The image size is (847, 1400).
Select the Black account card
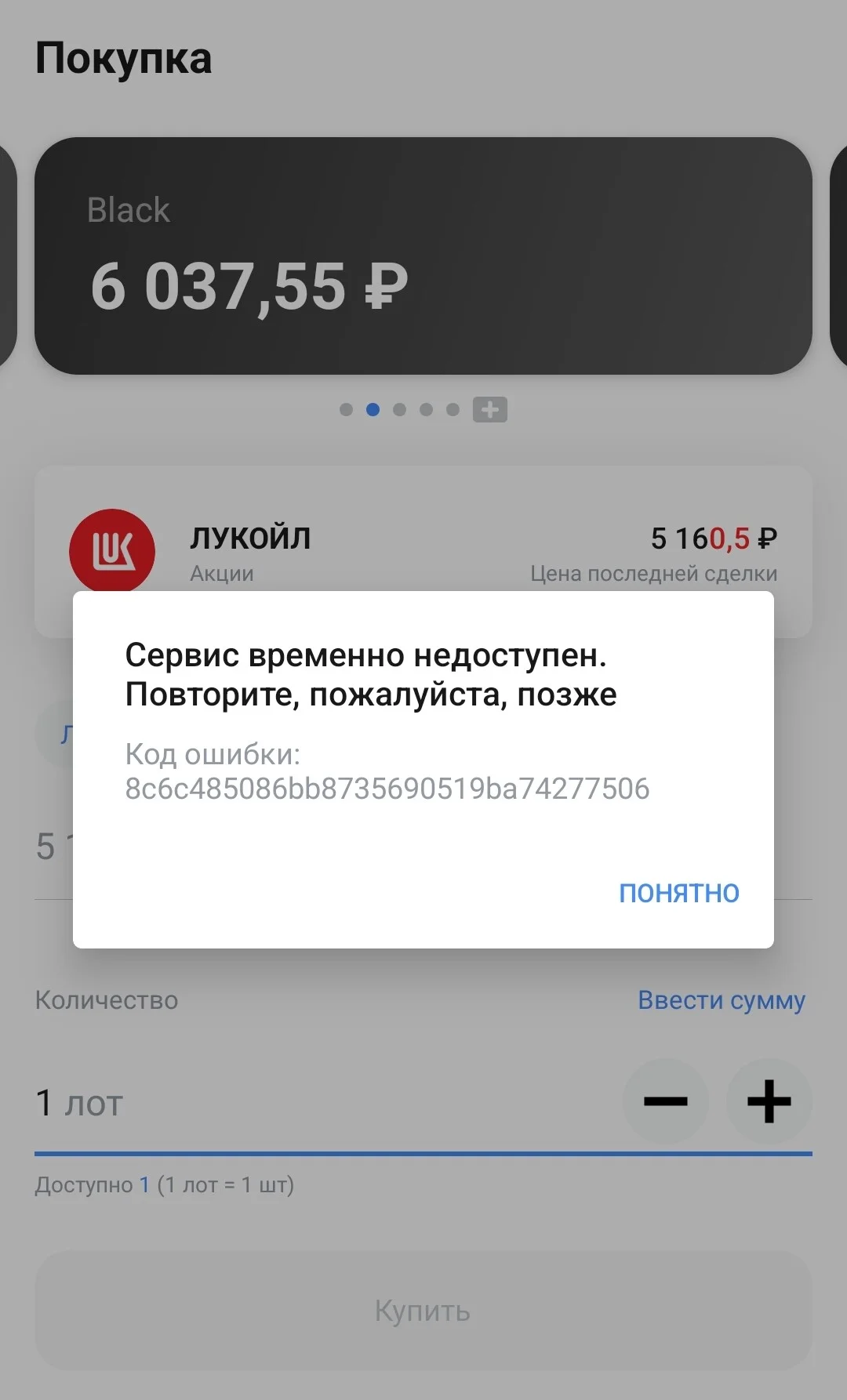423,256
